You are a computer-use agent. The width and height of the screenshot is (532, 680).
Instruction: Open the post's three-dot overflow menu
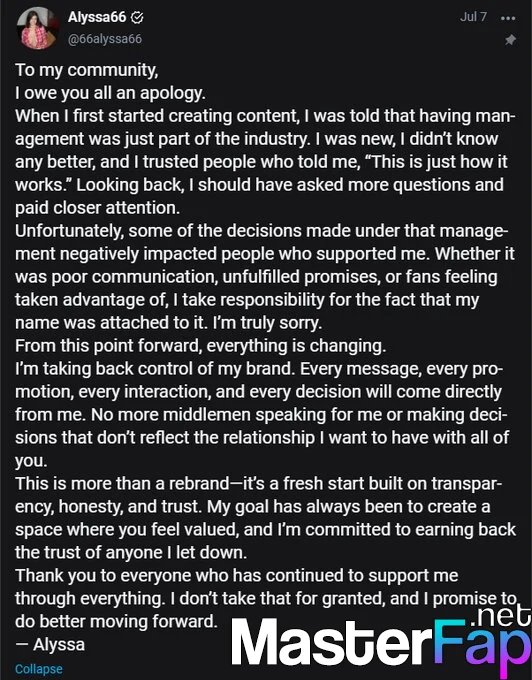point(508,18)
